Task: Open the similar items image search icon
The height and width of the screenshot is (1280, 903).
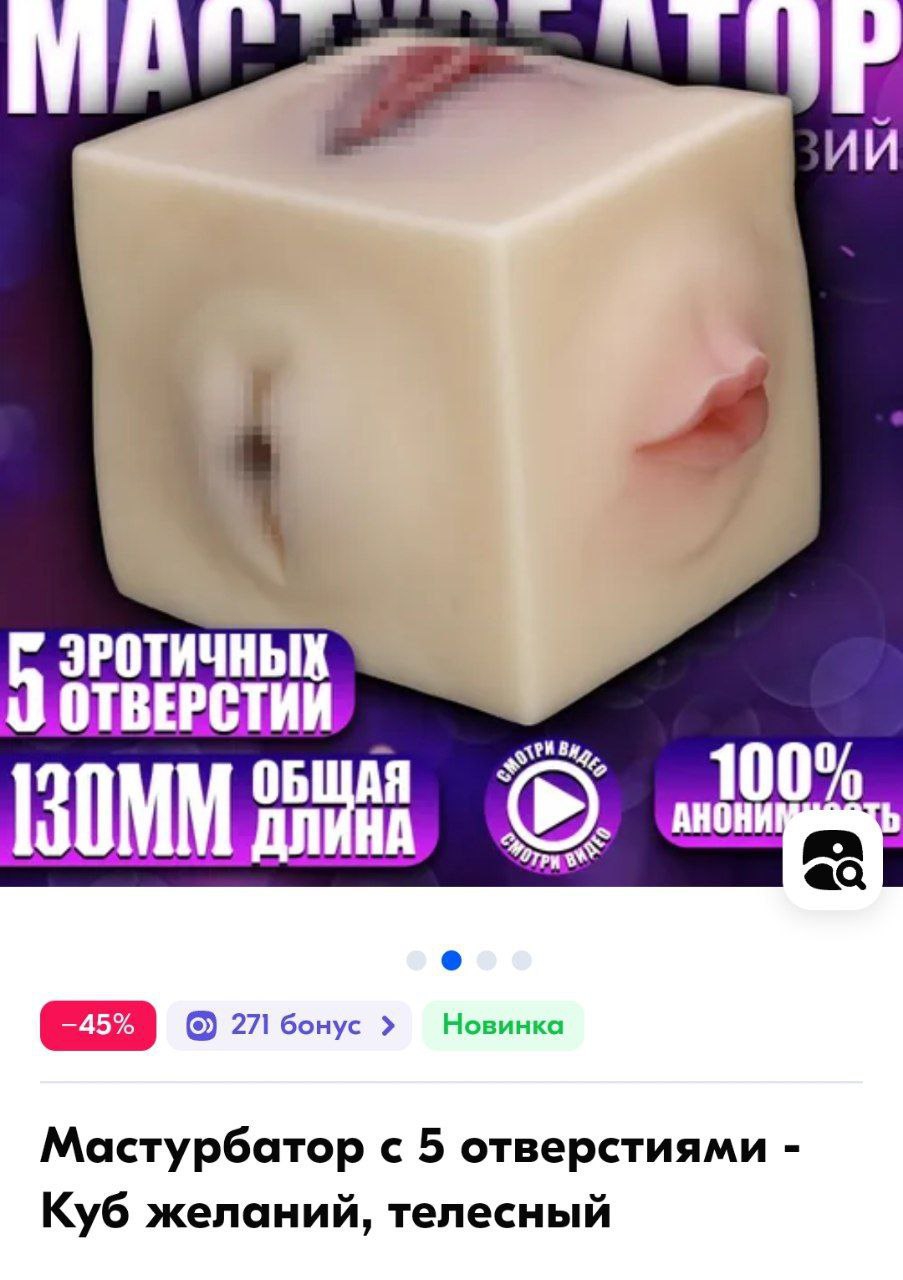Action: point(833,860)
